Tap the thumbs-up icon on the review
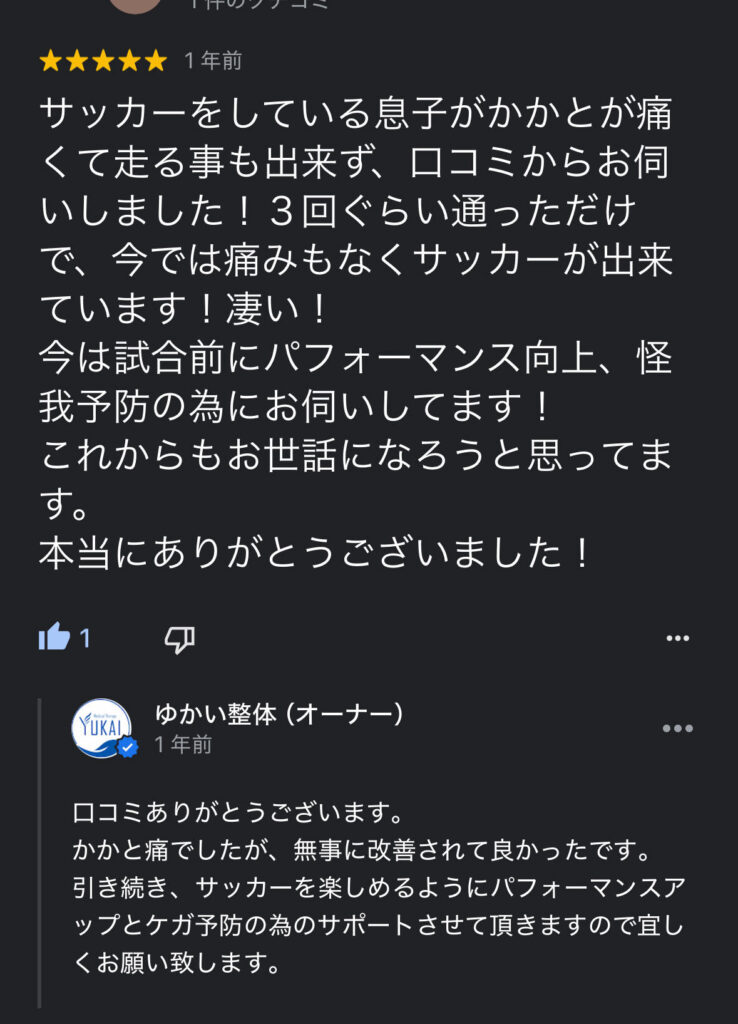Viewport: 738px width, 1024px height. point(53,638)
